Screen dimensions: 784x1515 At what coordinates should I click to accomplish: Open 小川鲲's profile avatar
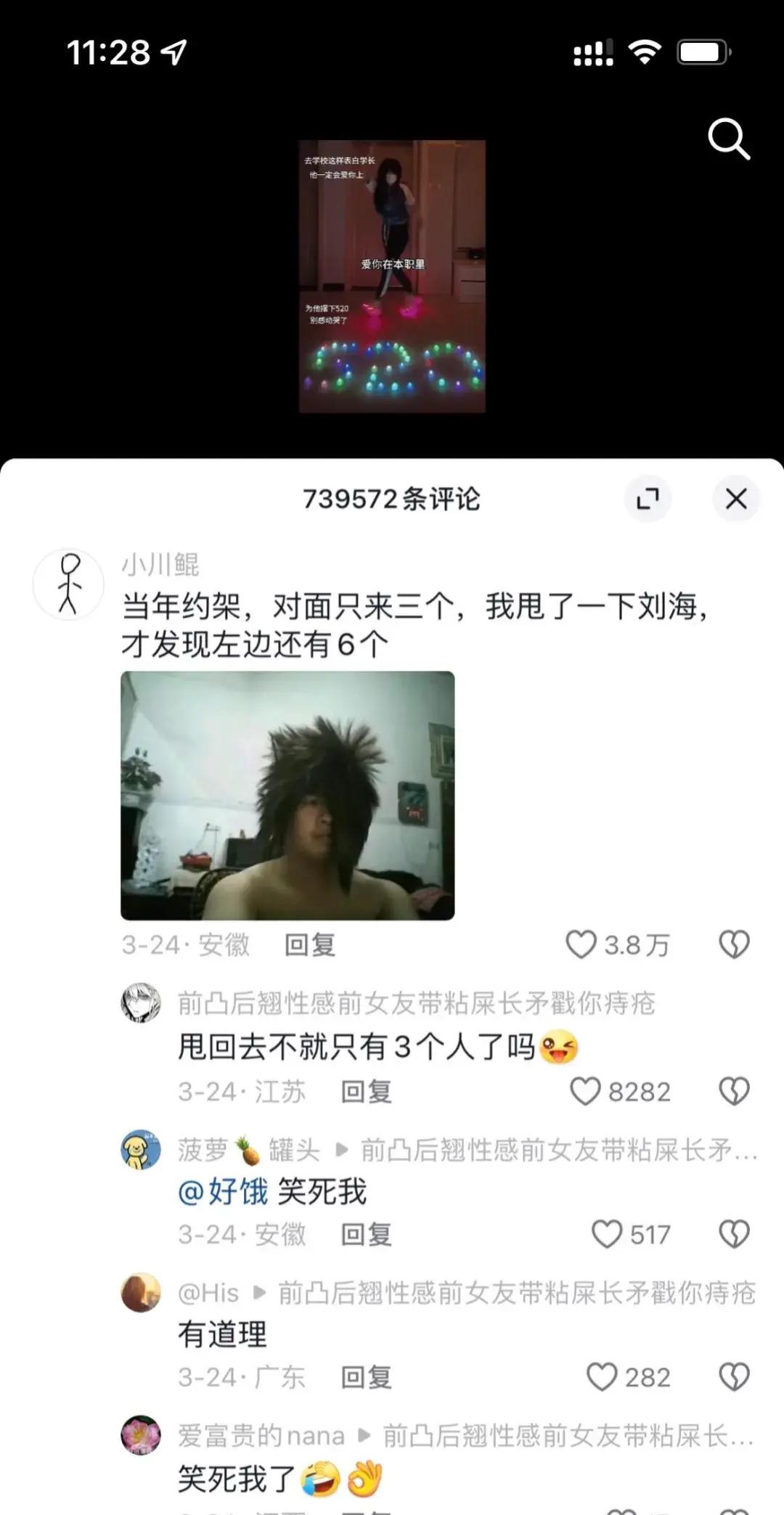click(68, 584)
